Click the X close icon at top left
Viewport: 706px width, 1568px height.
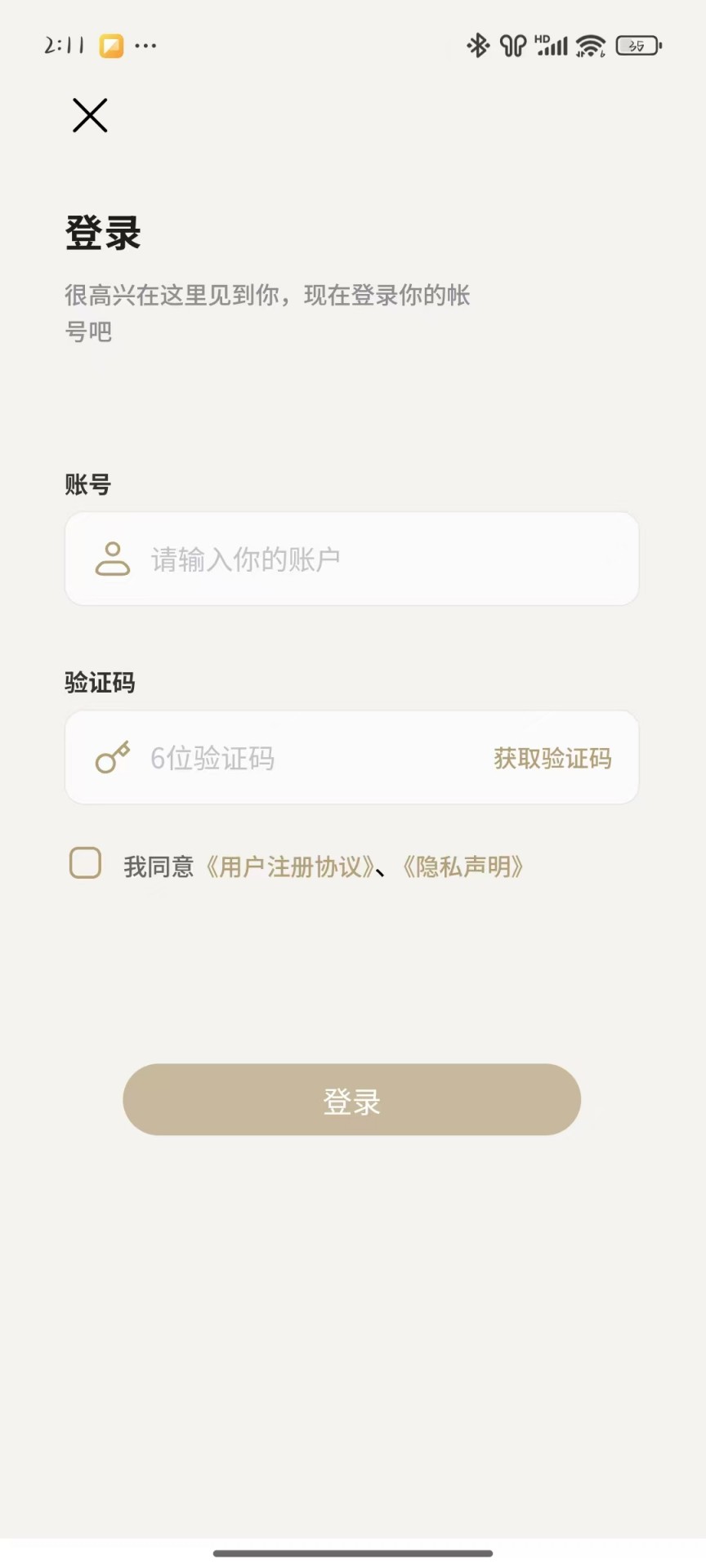coord(90,115)
